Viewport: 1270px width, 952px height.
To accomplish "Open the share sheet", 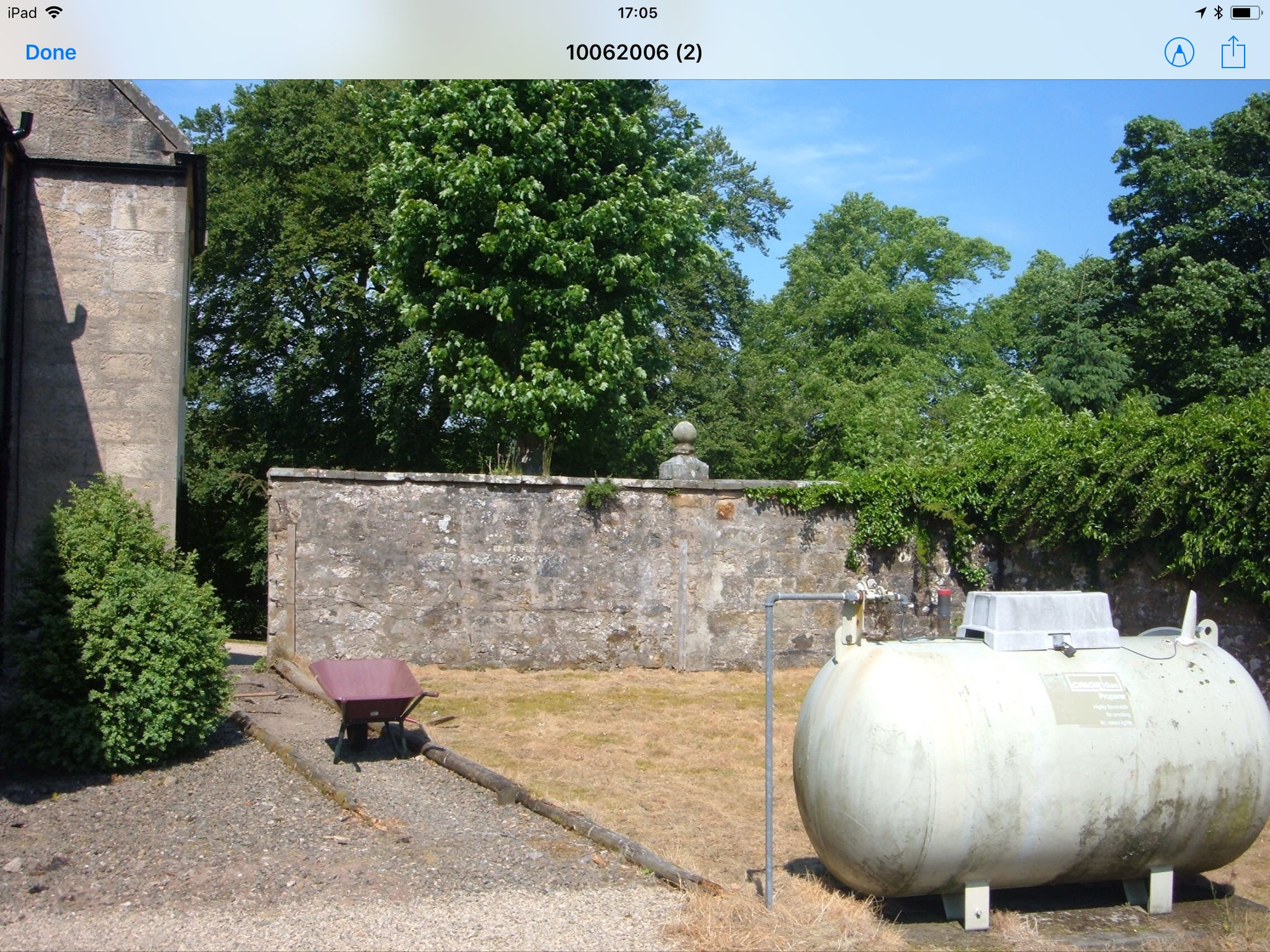I will pos(1233,52).
